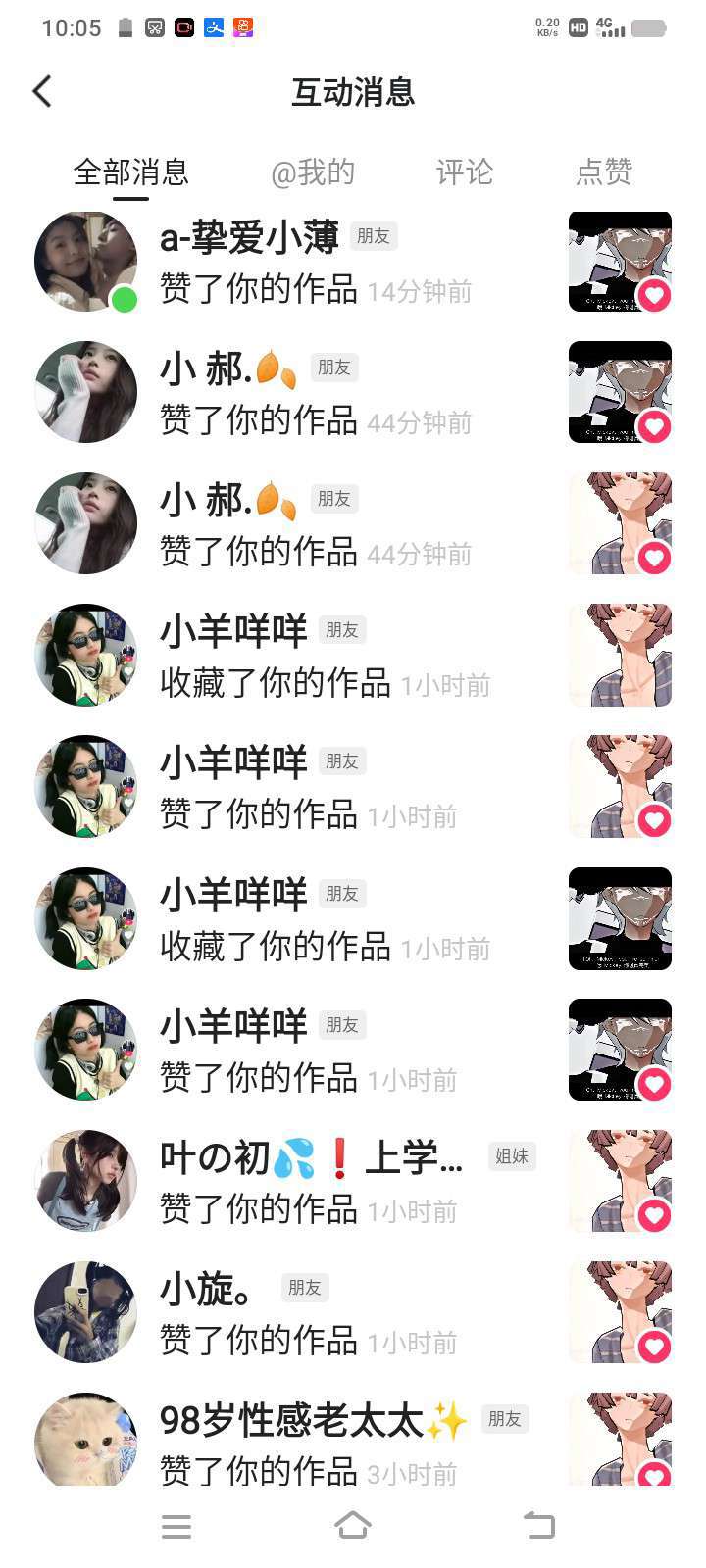View 98岁性感老太太's cat avatar profile
Screen dimensions: 706x1568
pos(85,1441)
